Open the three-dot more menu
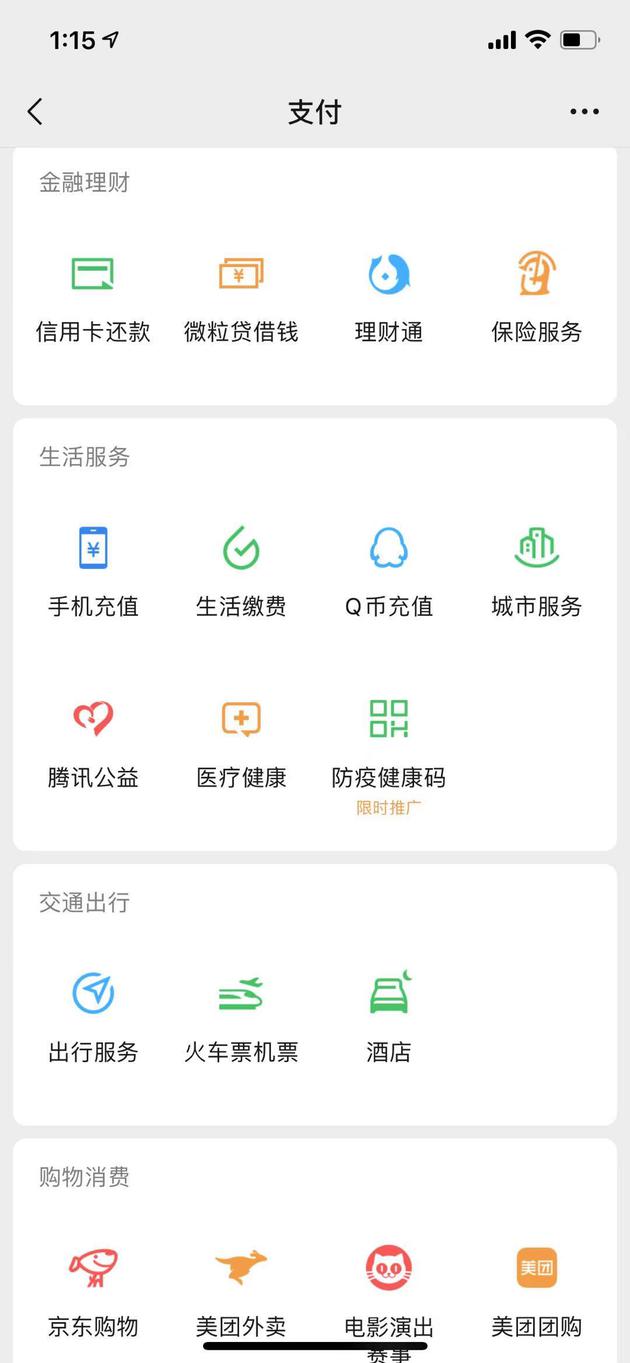Screen dimensions: 630x1363 tap(584, 112)
